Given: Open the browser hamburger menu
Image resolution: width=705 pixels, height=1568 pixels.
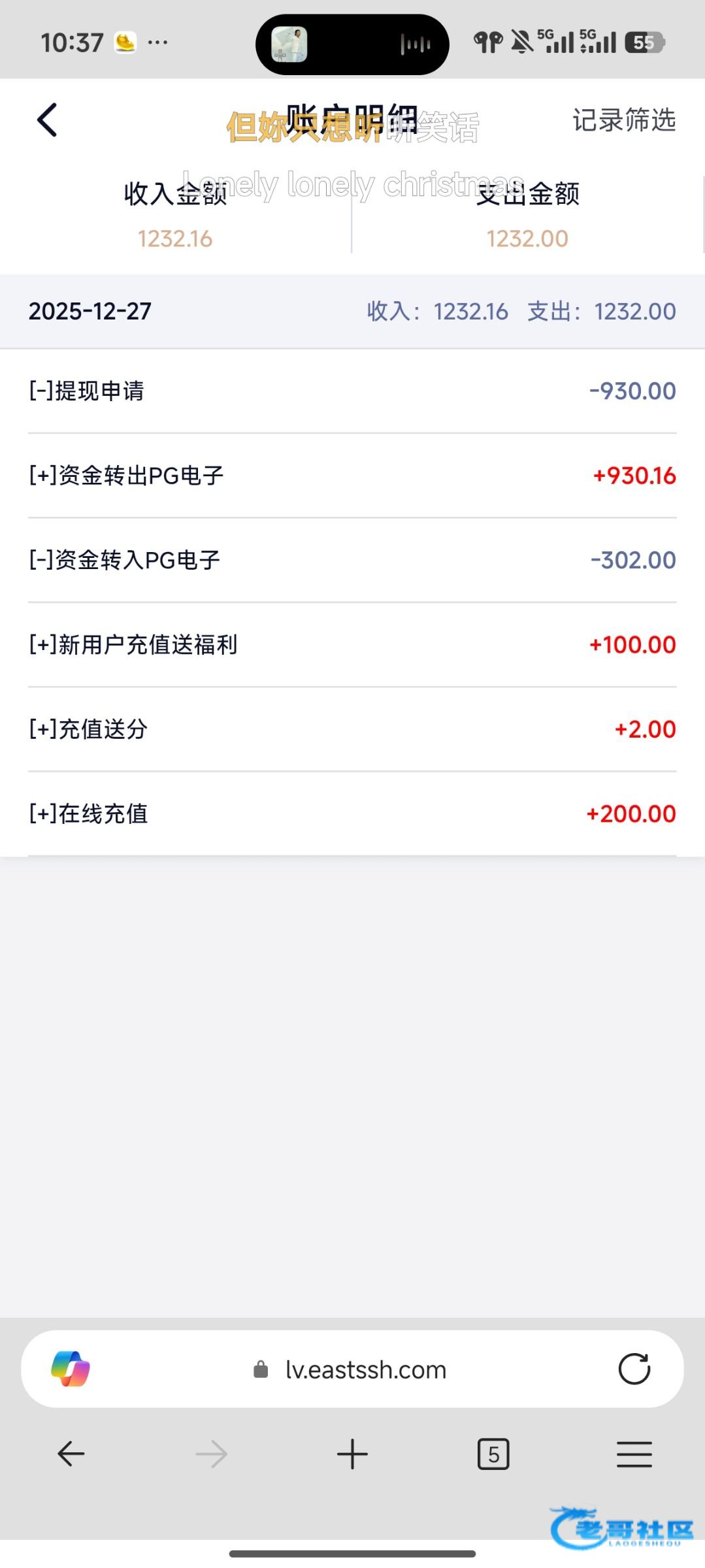Looking at the screenshot, I should click(x=634, y=1454).
